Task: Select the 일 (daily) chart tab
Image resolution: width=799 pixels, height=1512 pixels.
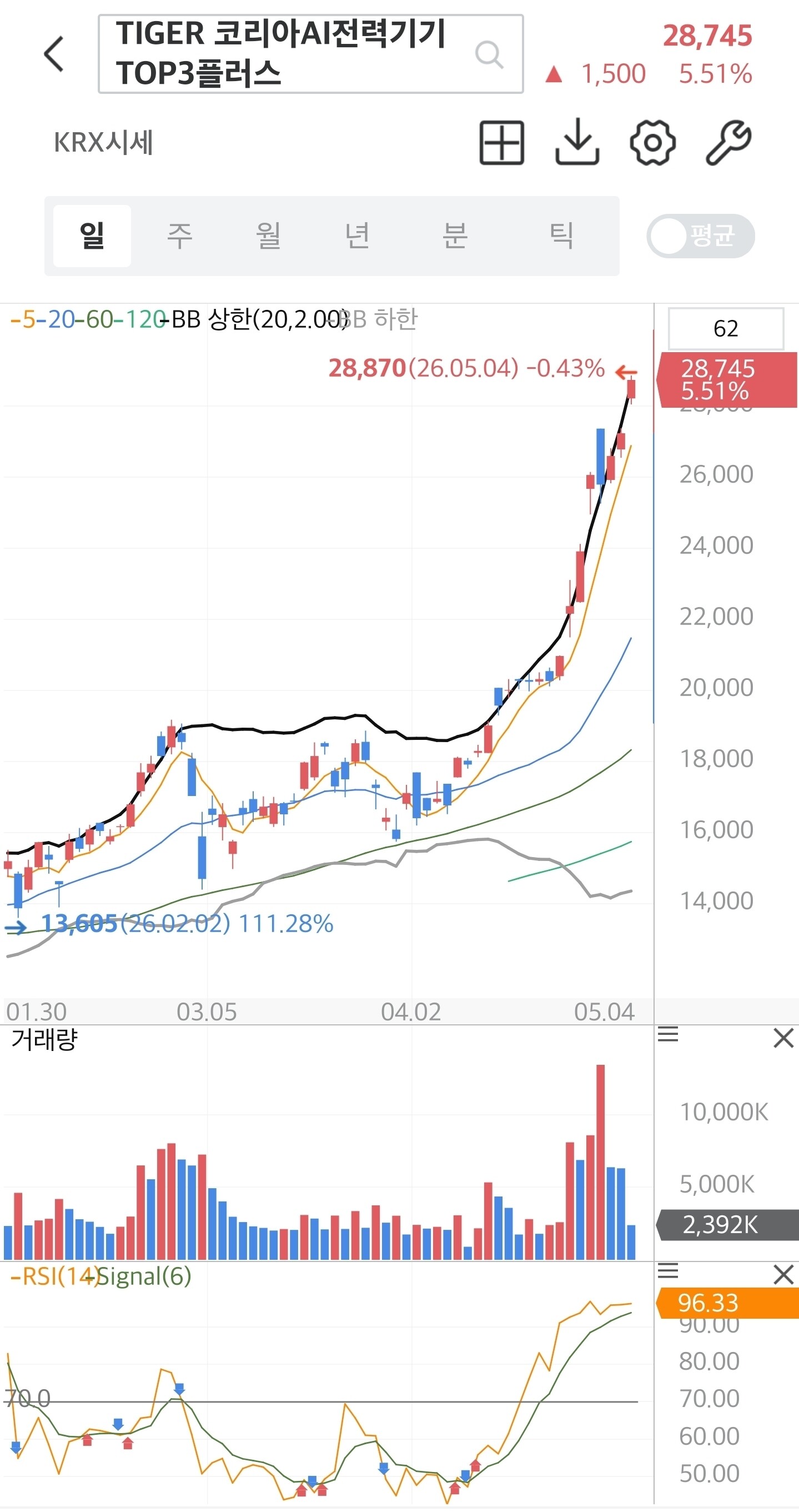Action: 92,236
